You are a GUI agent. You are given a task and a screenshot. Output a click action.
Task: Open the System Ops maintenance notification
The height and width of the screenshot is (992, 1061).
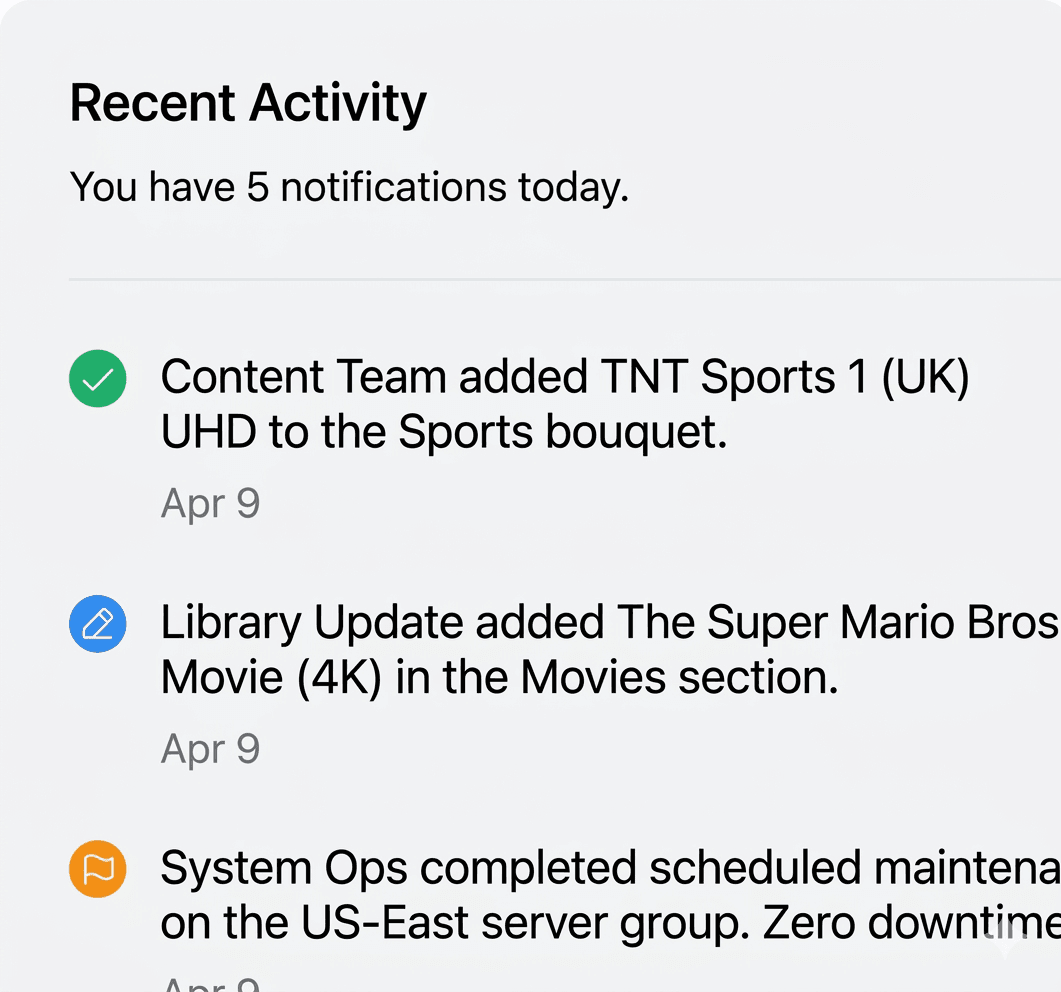coord(600,896)
